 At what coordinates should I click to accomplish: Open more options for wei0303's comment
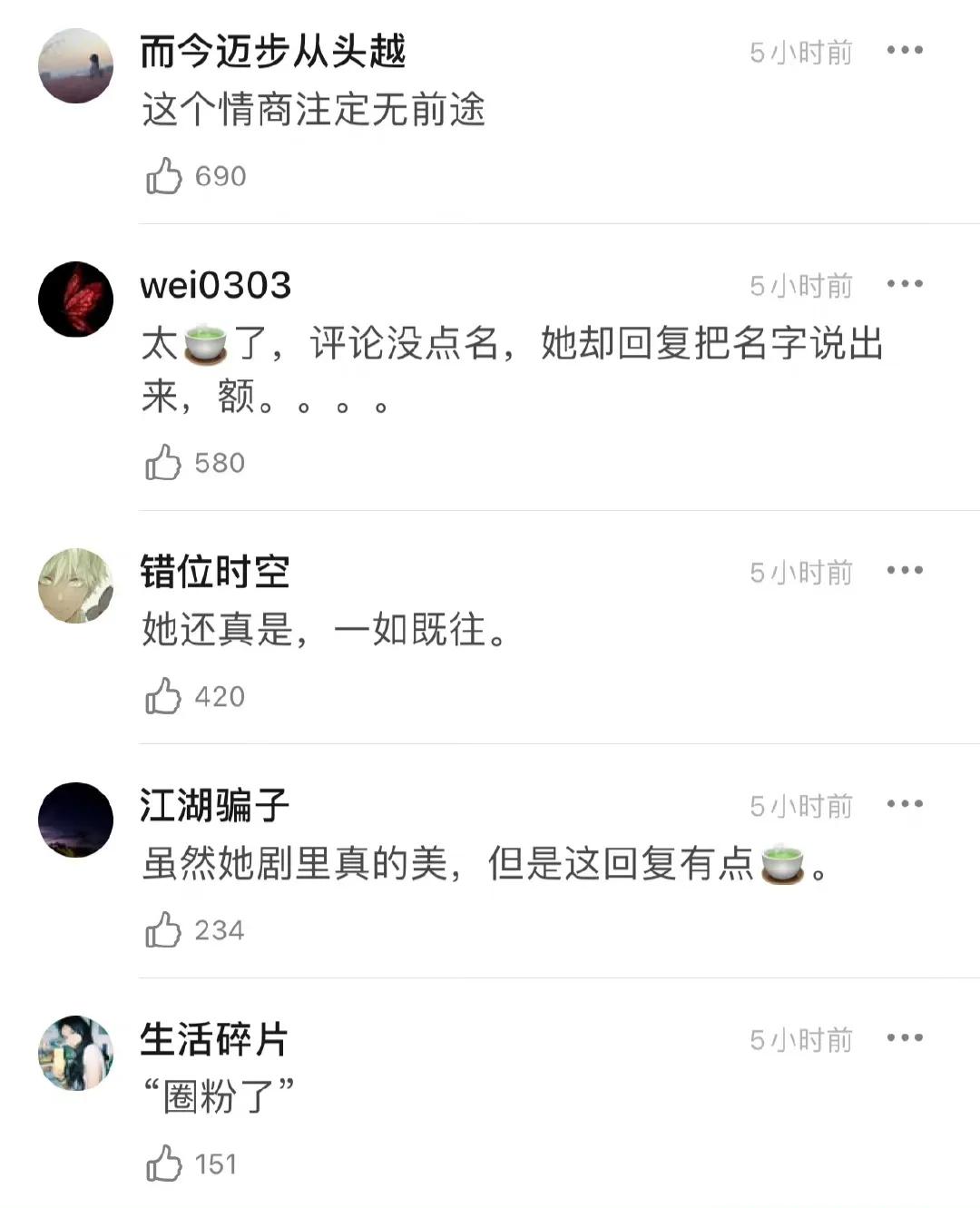904,284
